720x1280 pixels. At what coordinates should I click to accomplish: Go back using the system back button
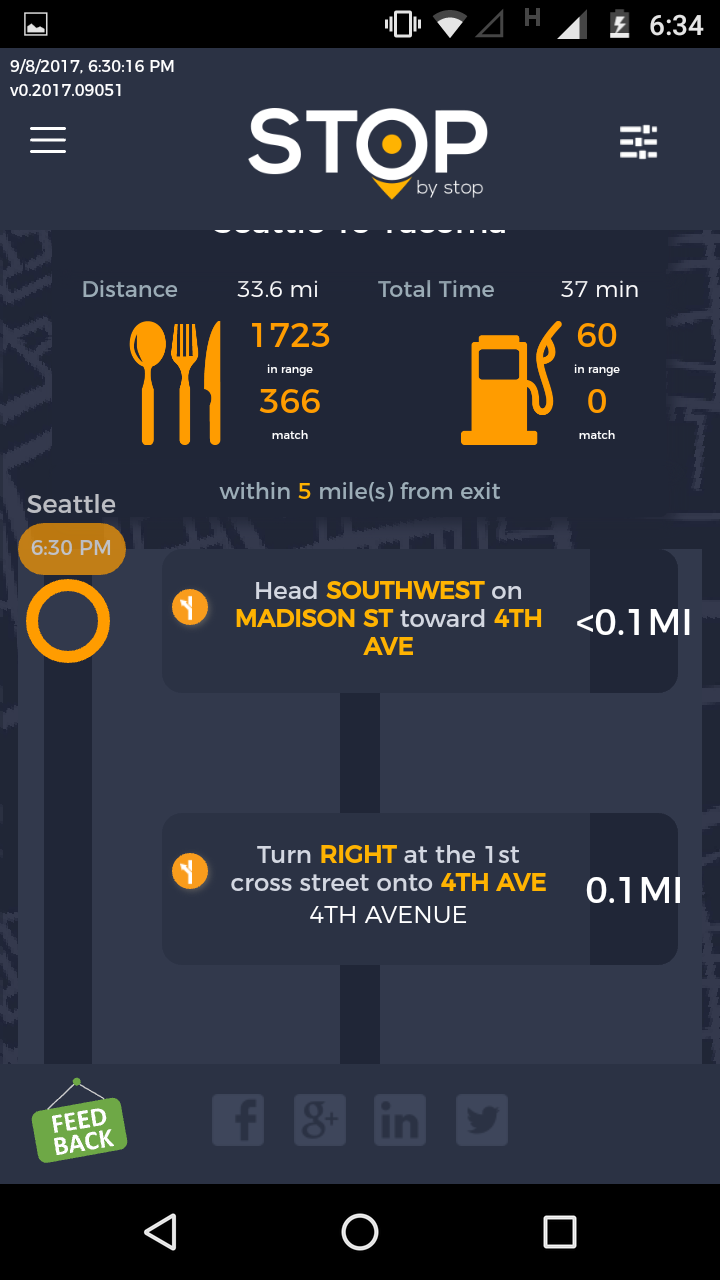click(160, 1232)
